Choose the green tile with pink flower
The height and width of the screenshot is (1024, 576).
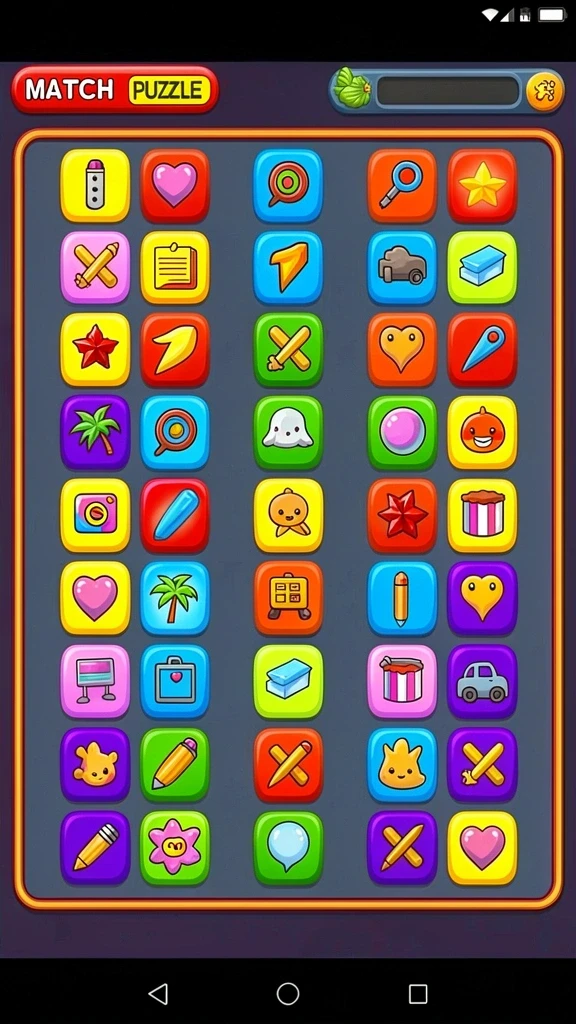coord(175,848)
